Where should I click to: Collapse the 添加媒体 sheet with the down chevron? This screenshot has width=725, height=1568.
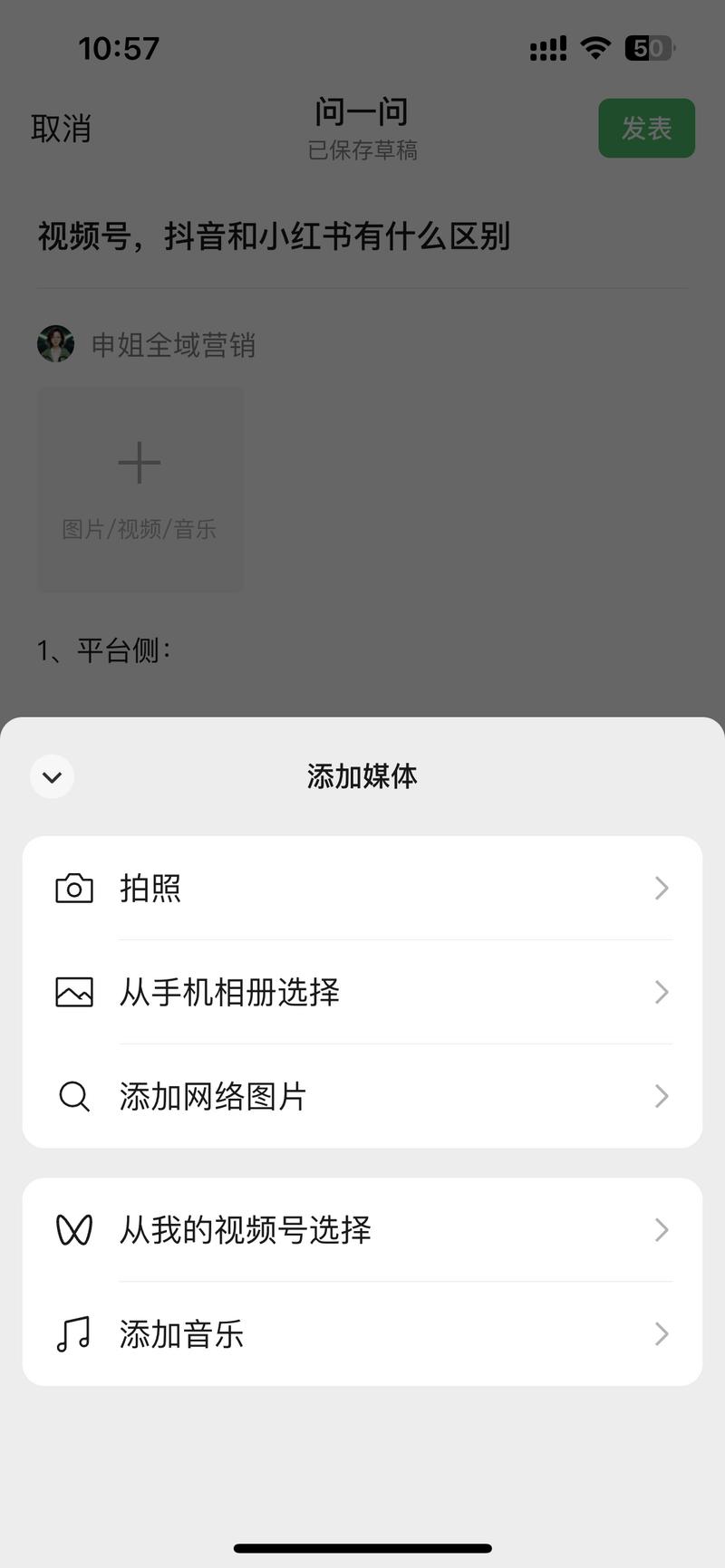tap(52, 776)
